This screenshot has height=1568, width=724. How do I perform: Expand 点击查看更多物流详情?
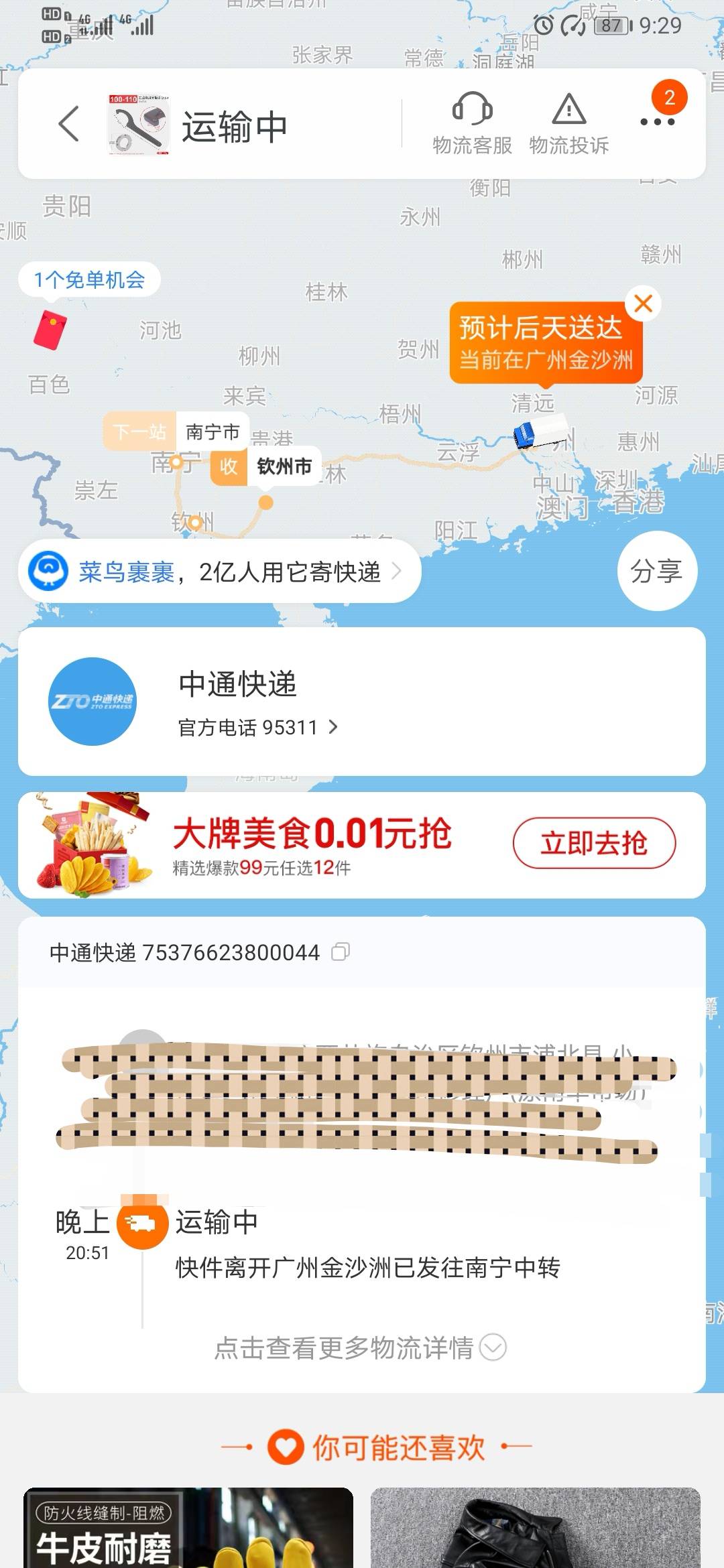tap(361, 1348)
